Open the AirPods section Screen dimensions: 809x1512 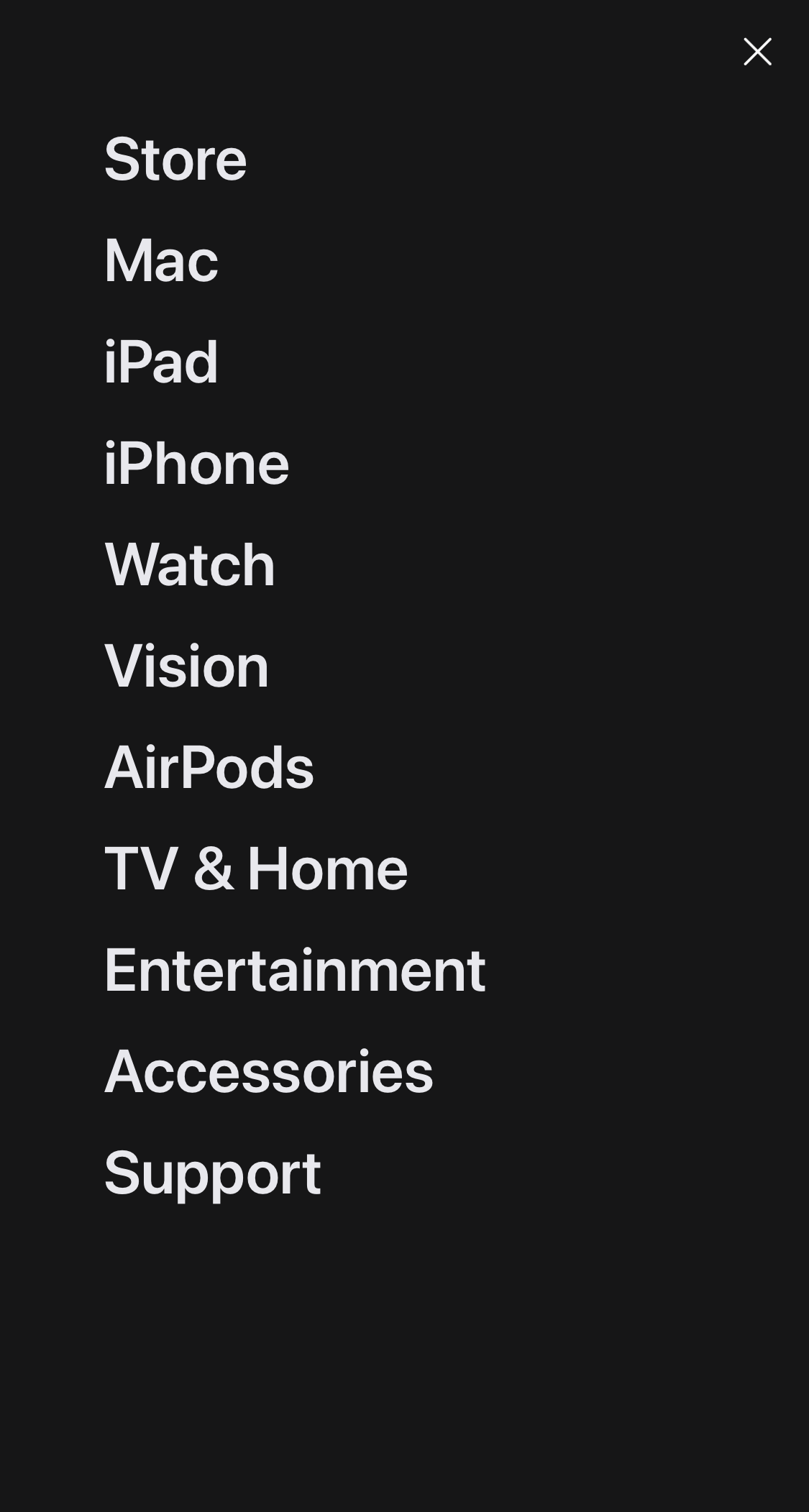[209, 766]
